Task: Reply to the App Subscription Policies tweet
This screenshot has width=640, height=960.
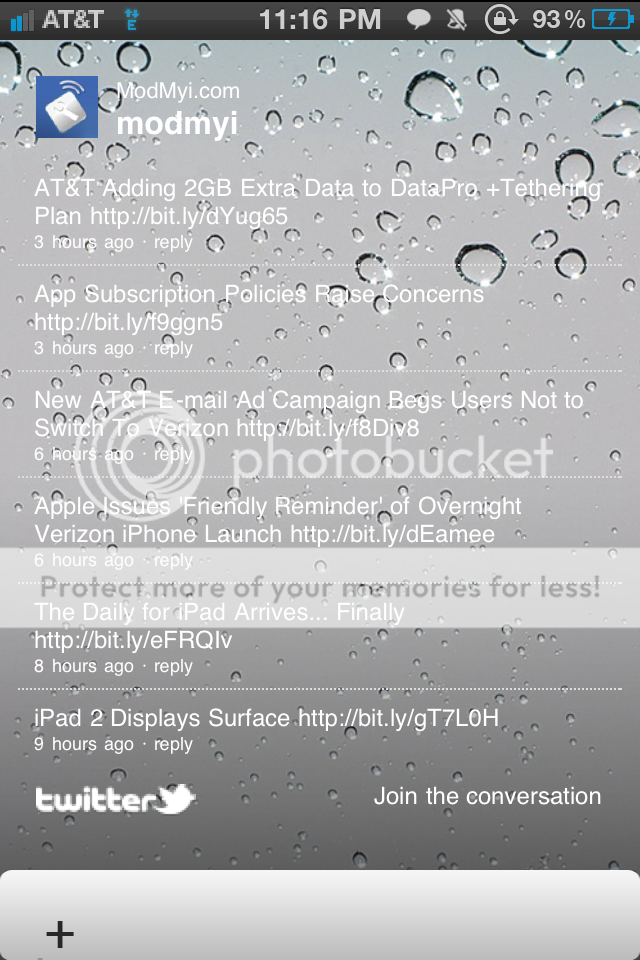Action: (173, 348)
